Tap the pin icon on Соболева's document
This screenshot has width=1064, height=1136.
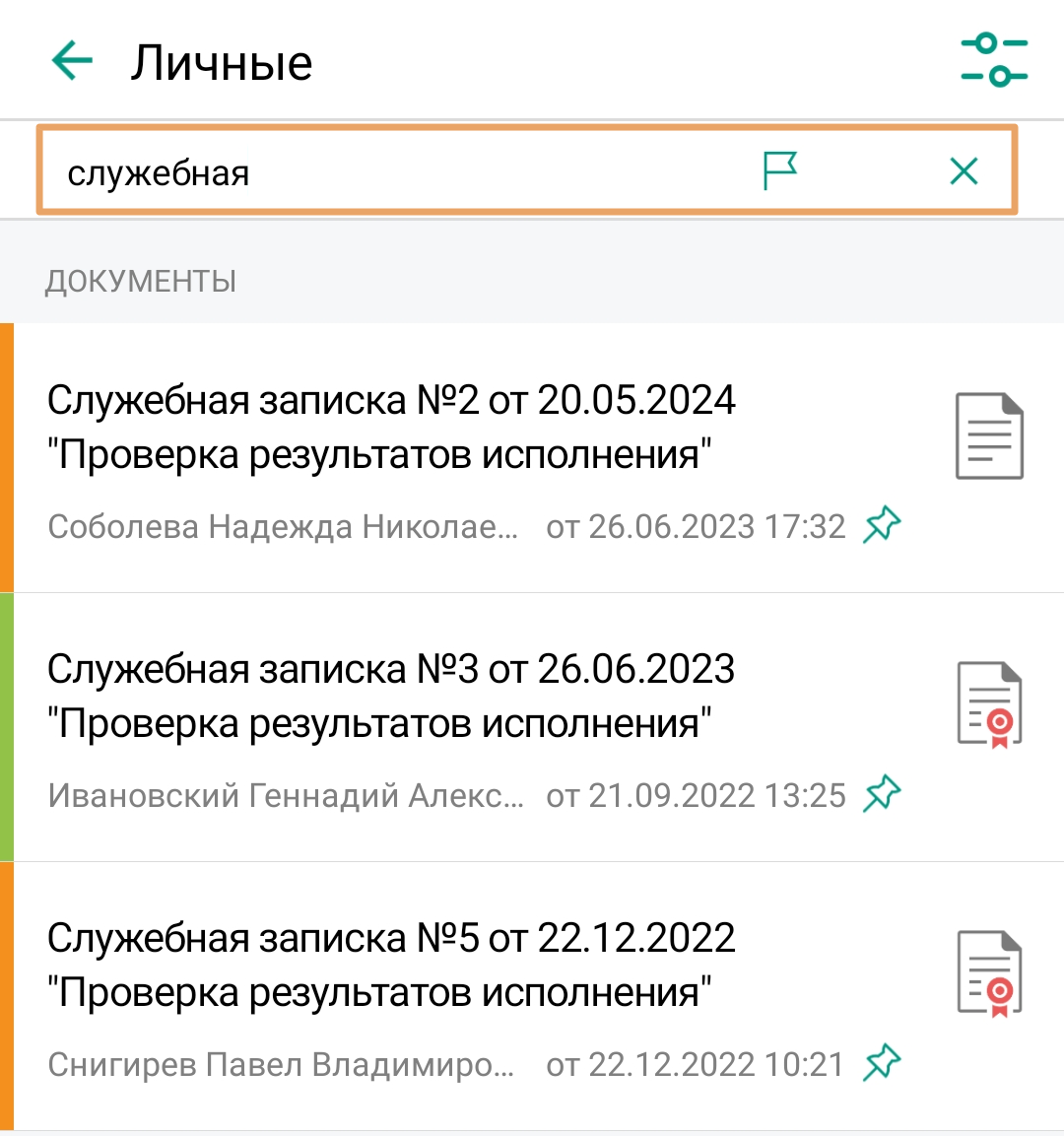(x=882, y=525)
